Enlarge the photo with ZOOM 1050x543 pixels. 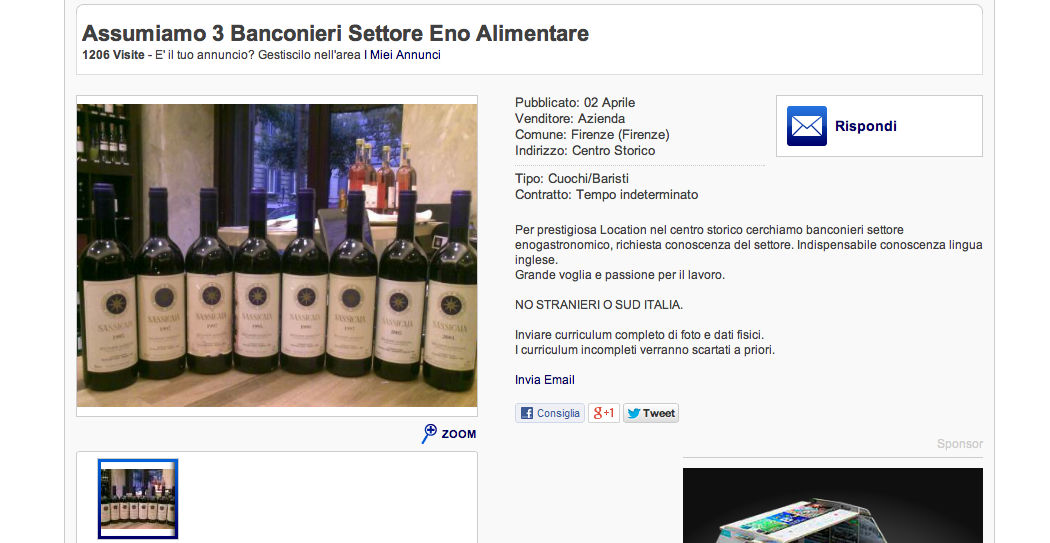[x=449, y=434]
